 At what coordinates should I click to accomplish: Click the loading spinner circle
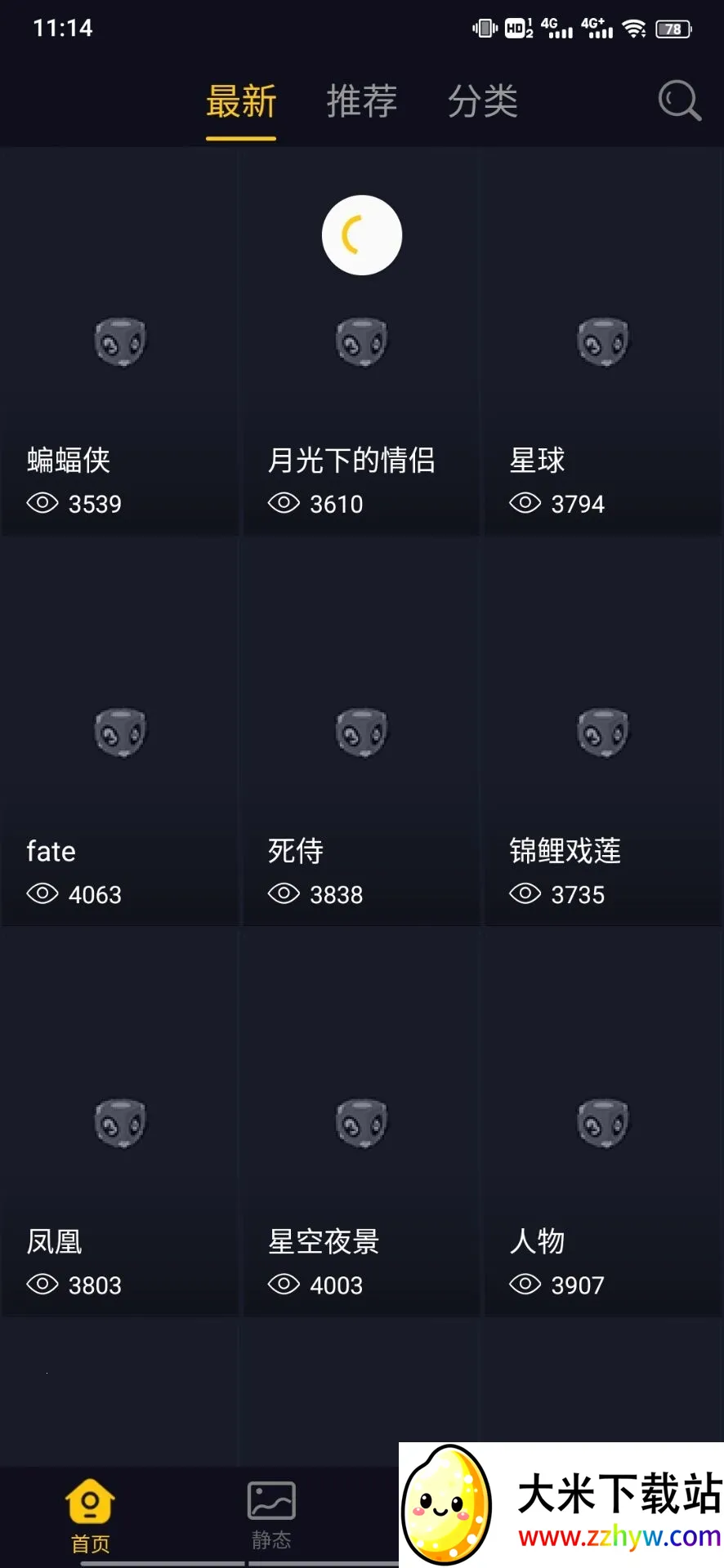pos(361,234)
